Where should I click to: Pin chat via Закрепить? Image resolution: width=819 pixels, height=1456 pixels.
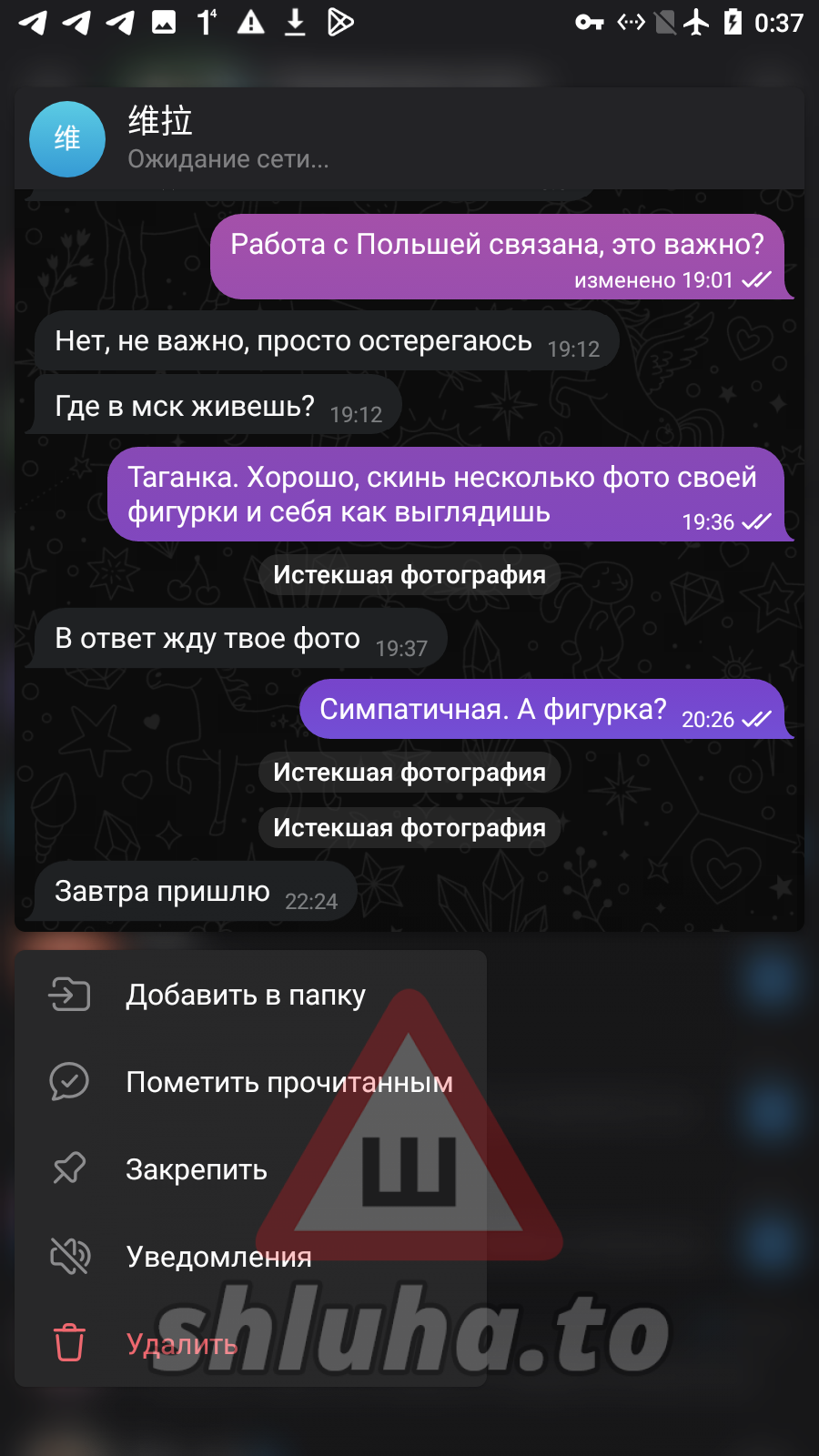click(x=197, y=1169)
